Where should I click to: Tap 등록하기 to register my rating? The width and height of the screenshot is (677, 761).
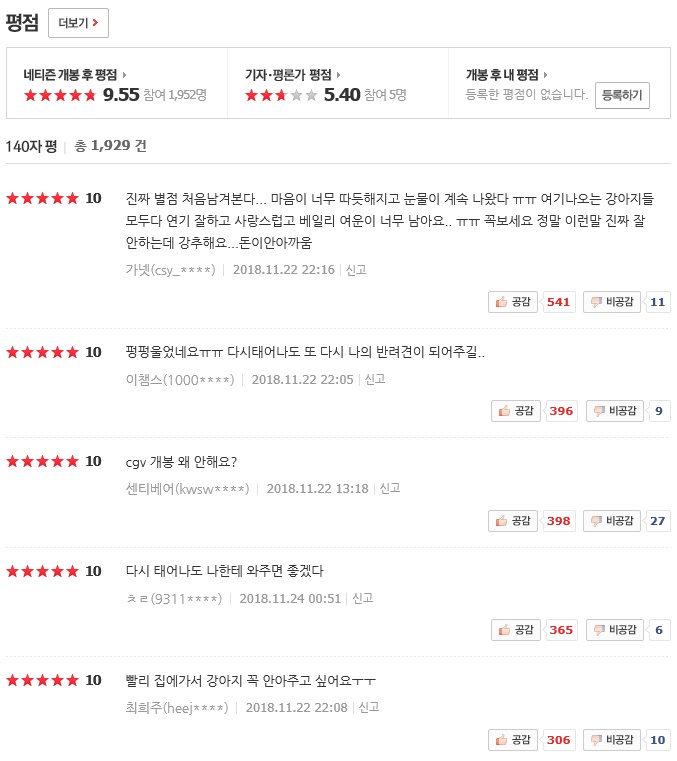[x=622, y=95]
